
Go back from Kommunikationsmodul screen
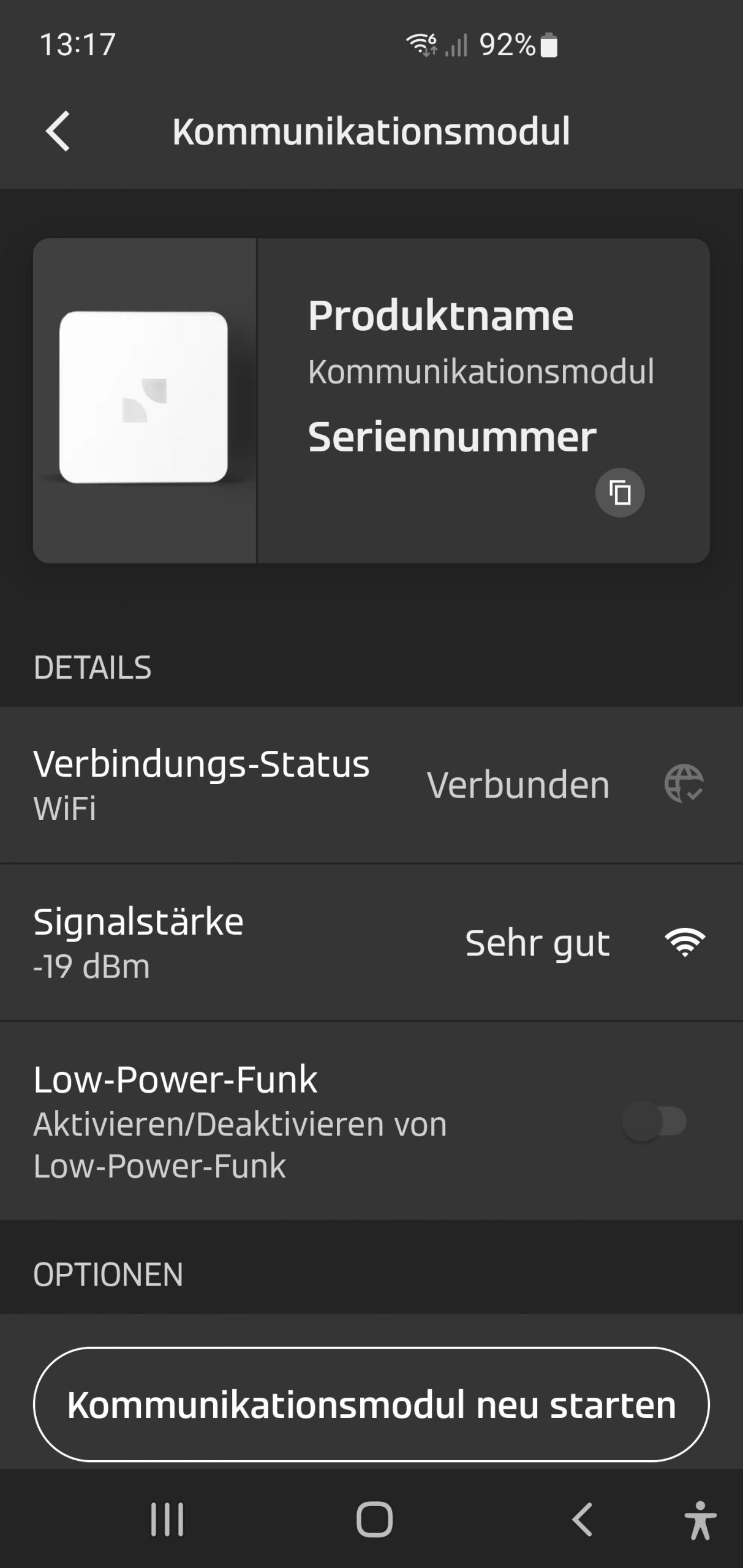58,131
